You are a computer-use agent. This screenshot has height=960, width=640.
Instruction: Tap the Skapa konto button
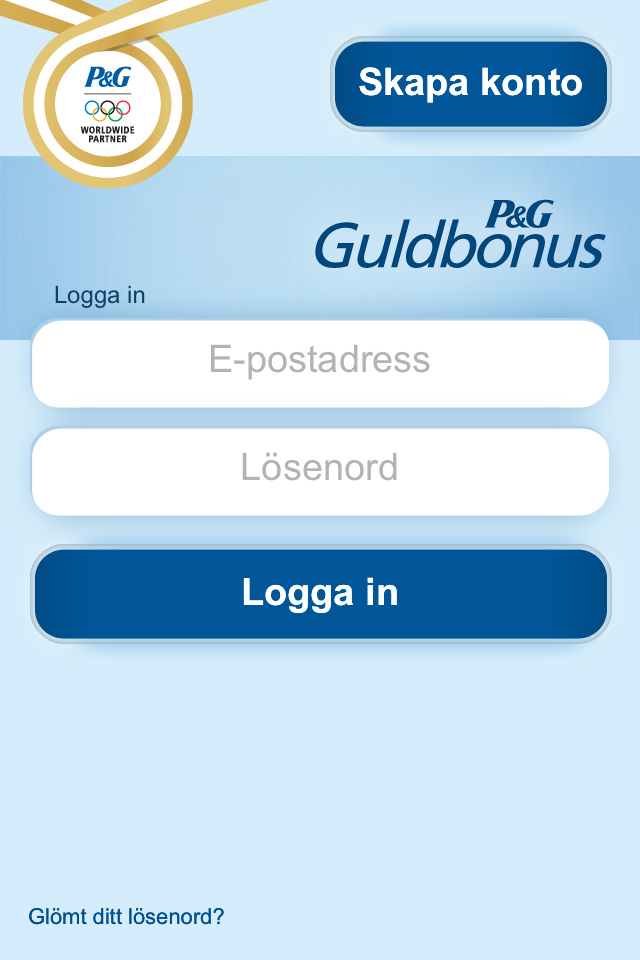[470, 83]
